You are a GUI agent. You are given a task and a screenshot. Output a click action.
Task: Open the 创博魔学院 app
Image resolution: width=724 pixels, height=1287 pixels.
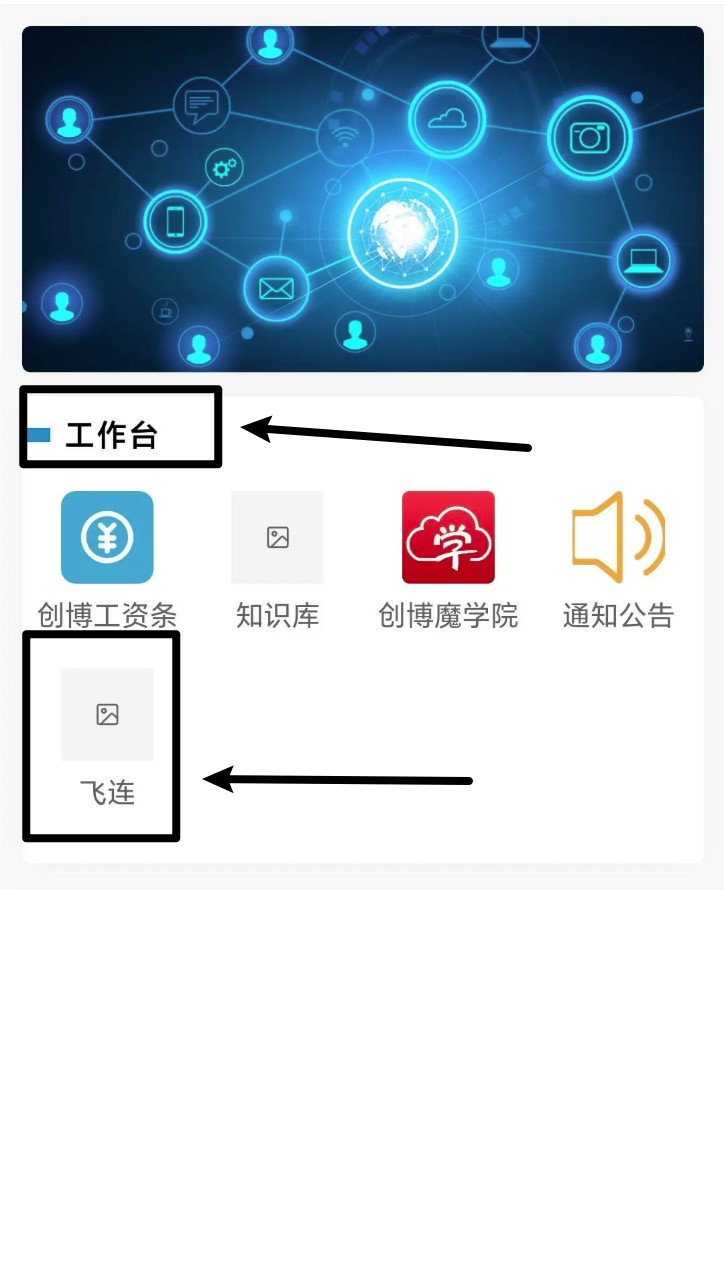(448, 538)
